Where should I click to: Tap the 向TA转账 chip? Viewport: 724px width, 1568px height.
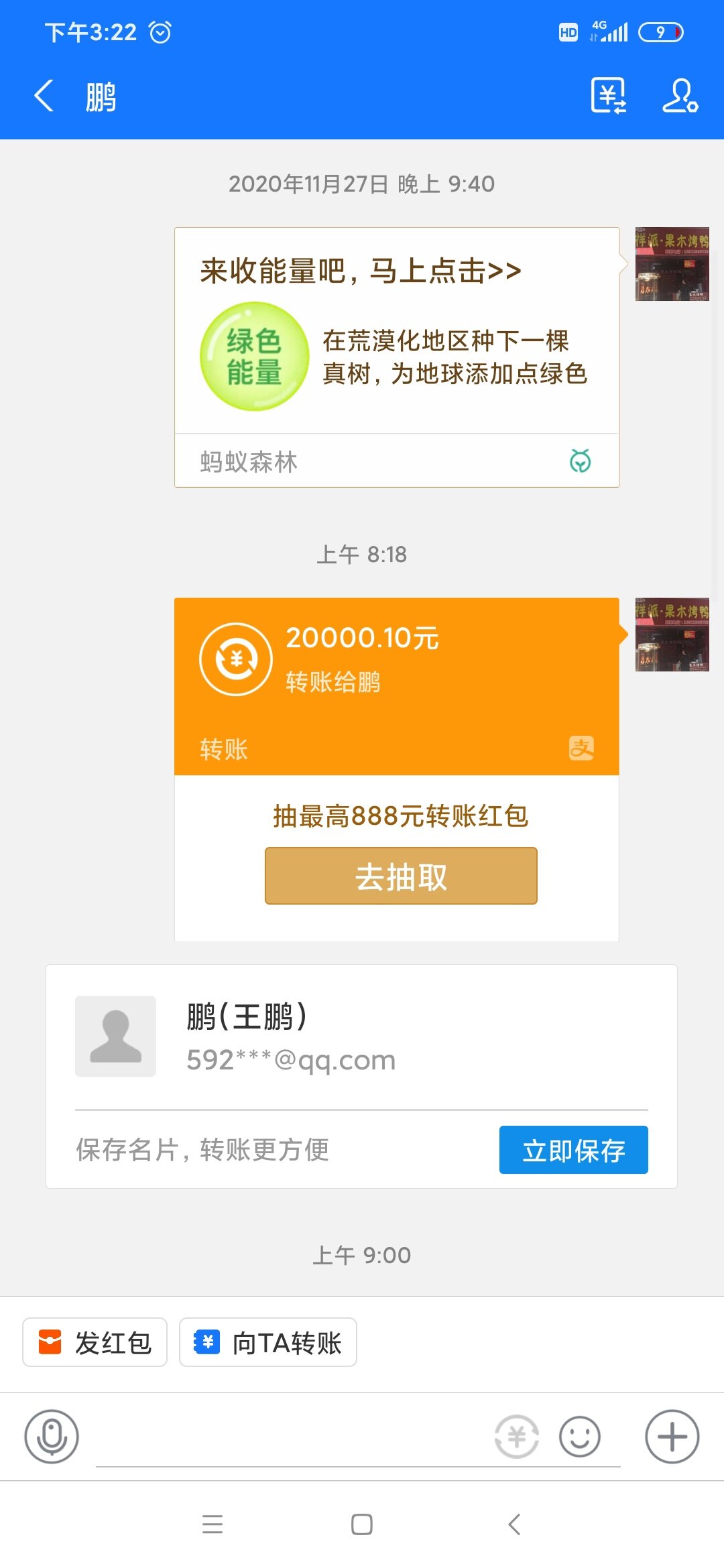tap(268, 1342)
